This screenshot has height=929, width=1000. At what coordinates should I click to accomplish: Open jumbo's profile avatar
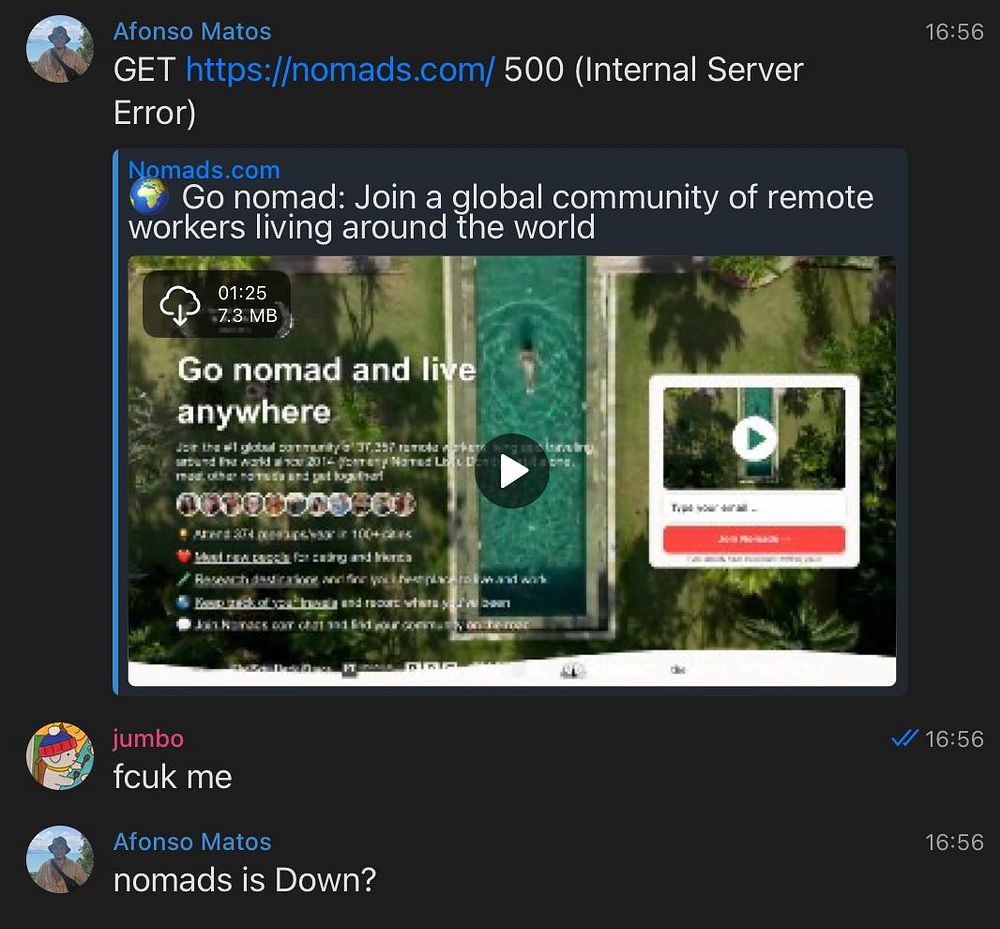pos(59,756)
